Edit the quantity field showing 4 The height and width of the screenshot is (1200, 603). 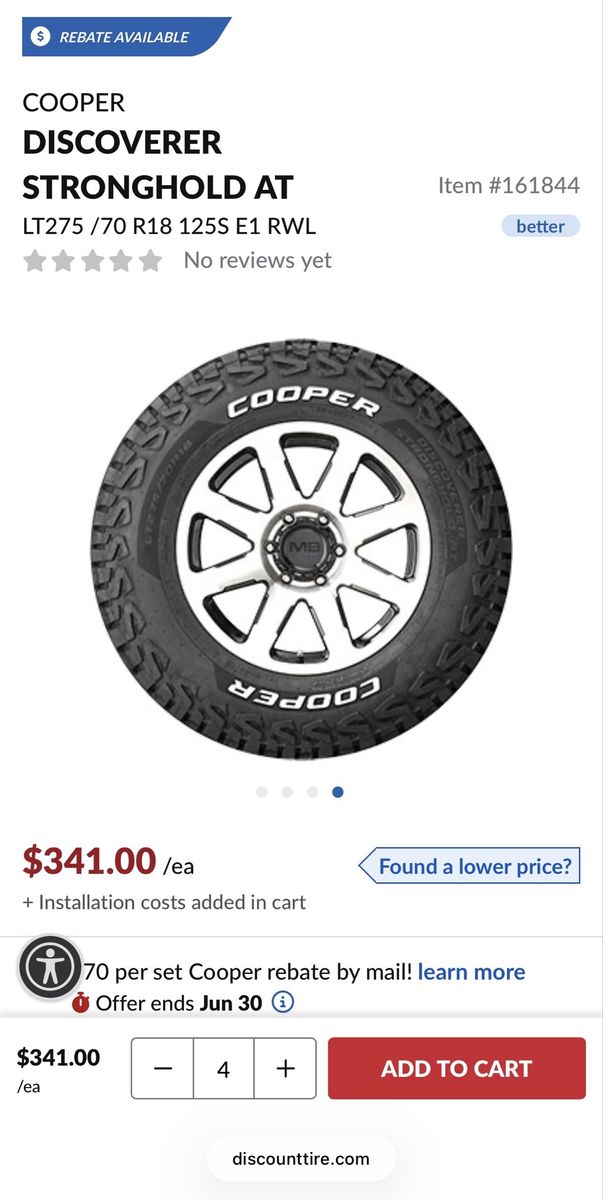click(224, 1068)
